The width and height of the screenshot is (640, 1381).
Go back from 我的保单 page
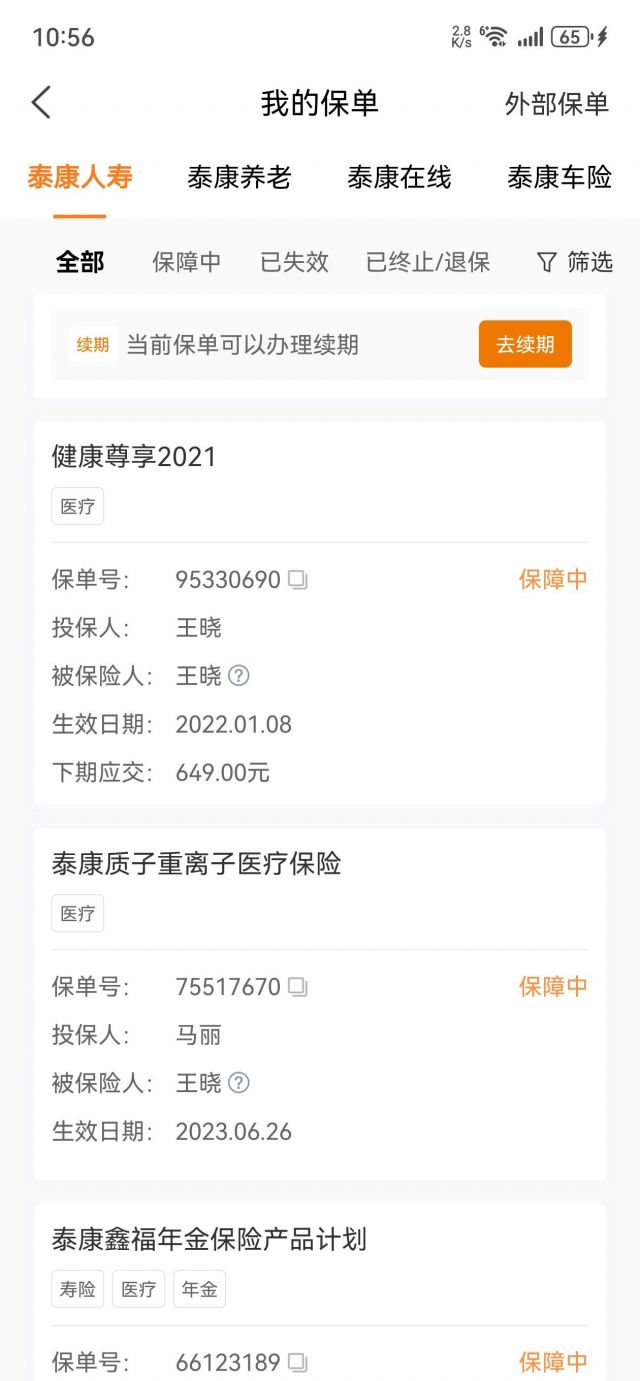41,103
